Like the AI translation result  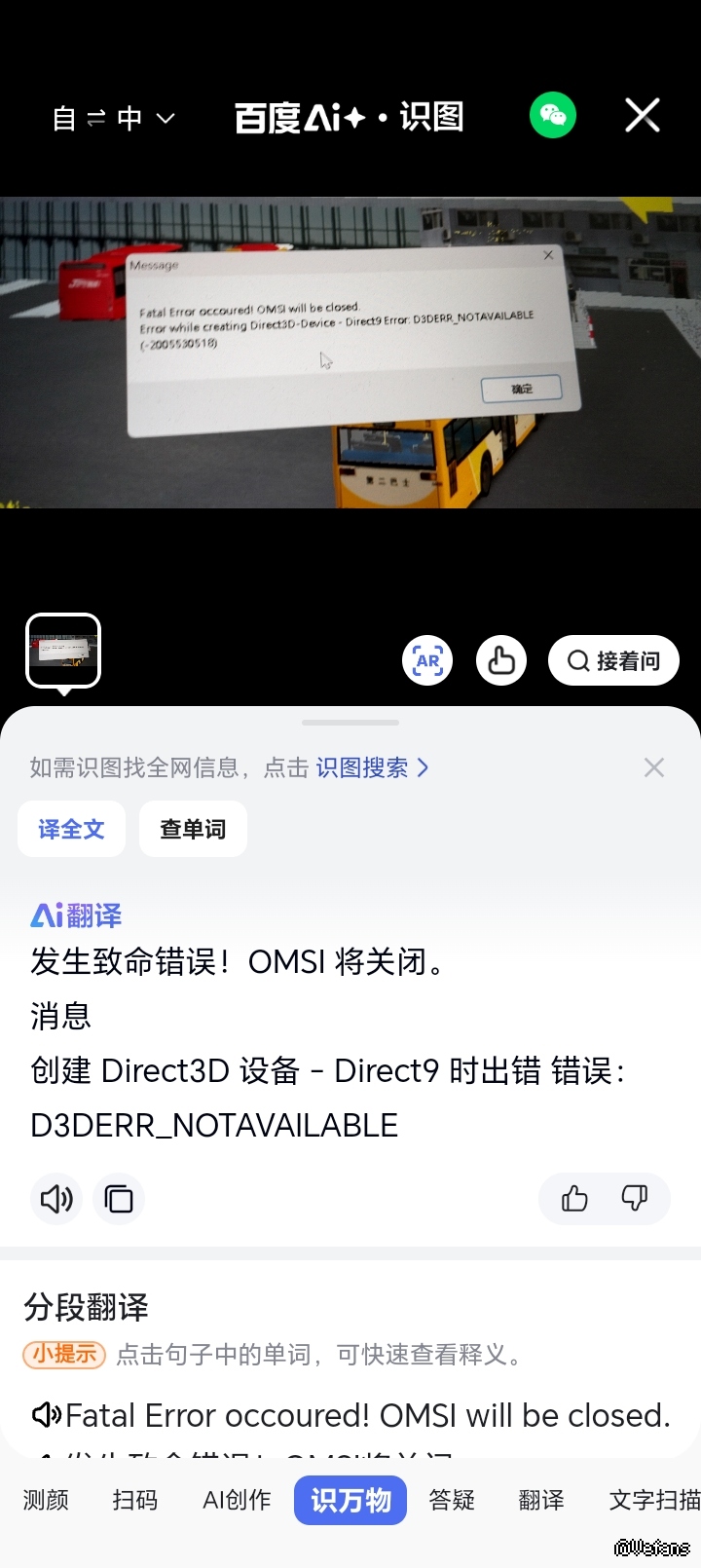click(574, 1198)
